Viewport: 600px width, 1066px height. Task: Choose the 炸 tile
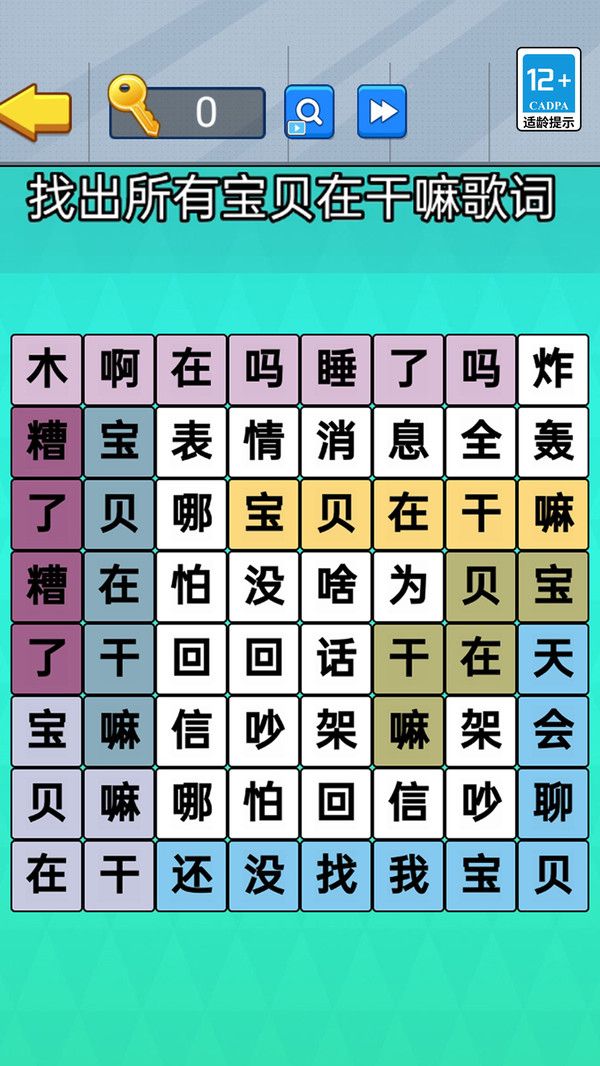(553, 370)
